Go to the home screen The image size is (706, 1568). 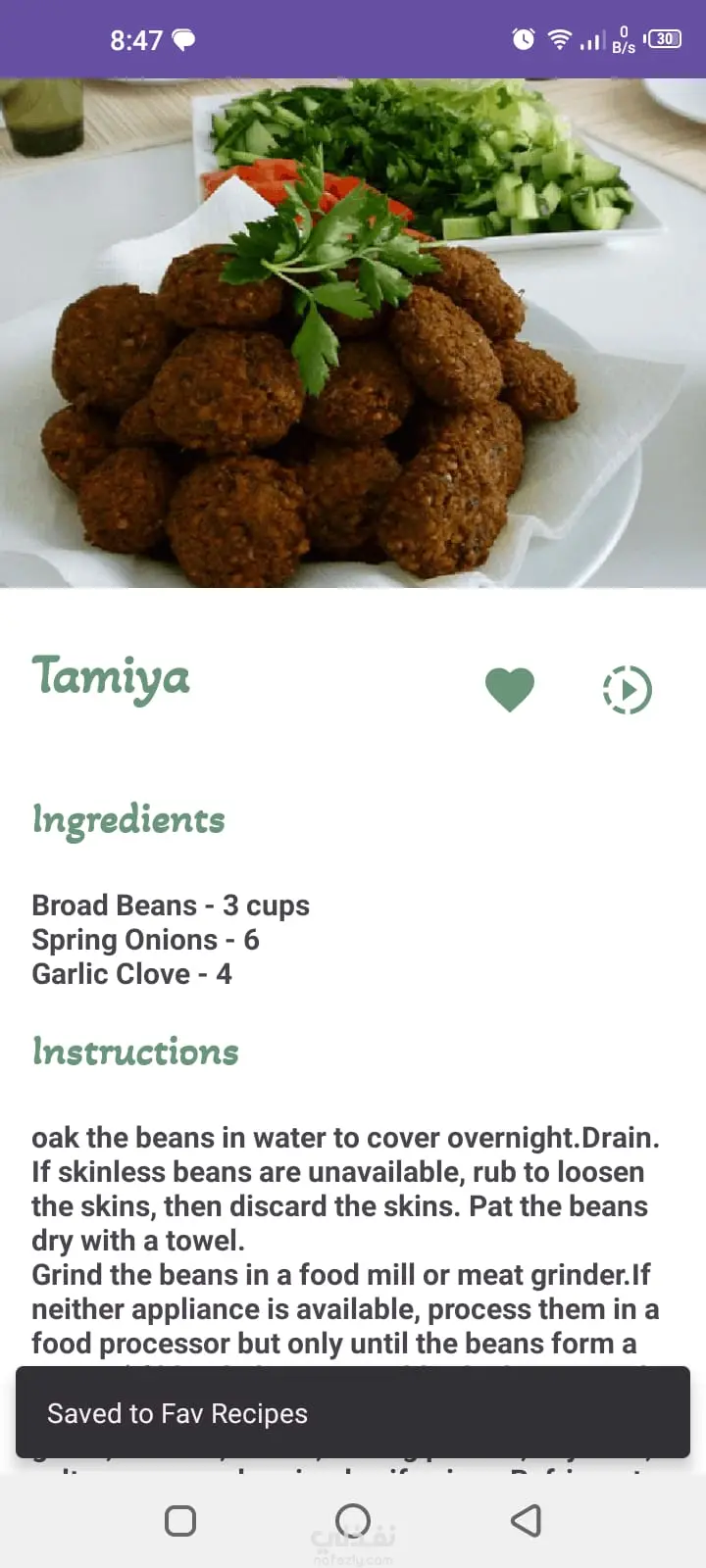point(353,1520)
